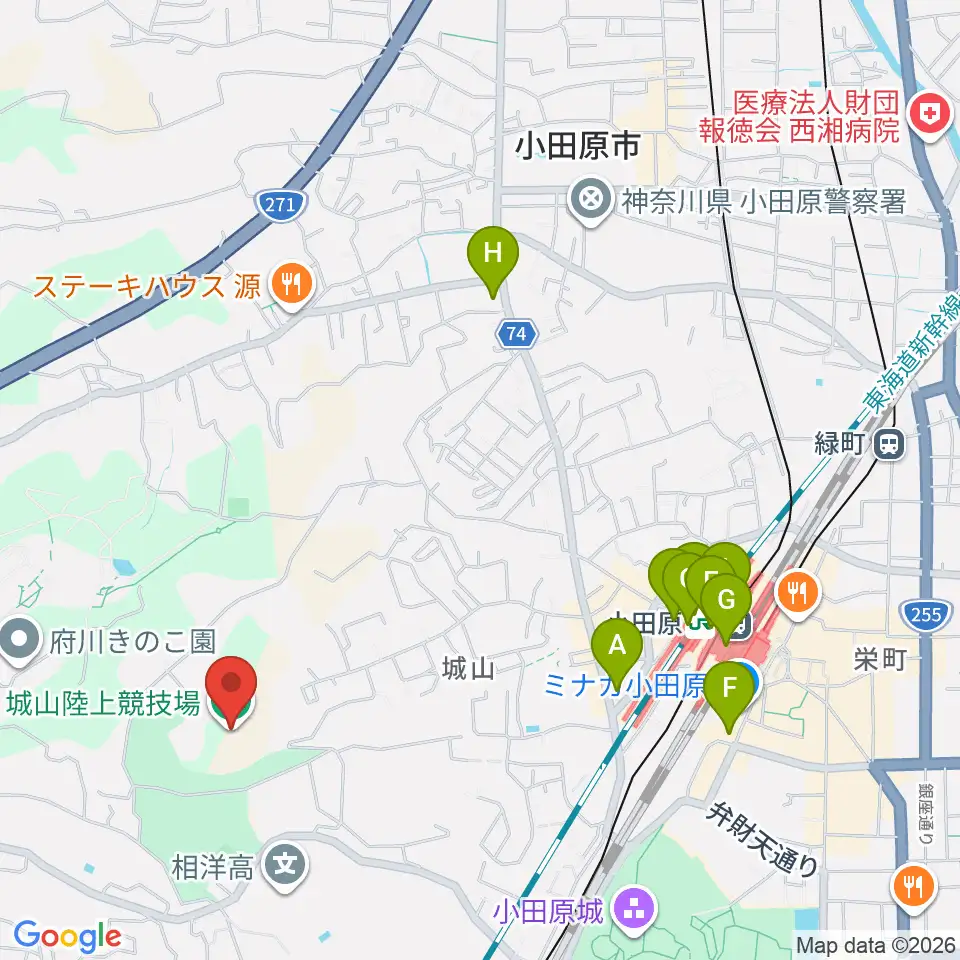
Task: Open ステーキハウス 源 restaurant pin
Action: (292, 285)
